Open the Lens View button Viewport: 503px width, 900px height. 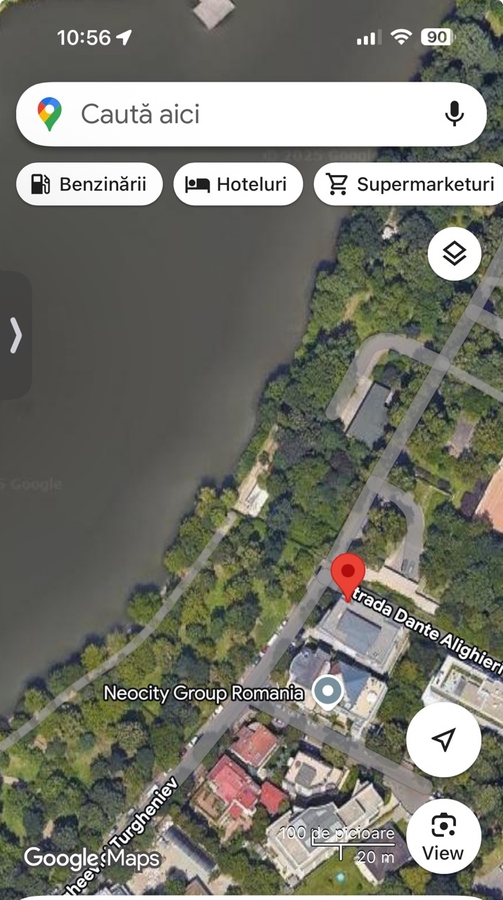[443, 836]
